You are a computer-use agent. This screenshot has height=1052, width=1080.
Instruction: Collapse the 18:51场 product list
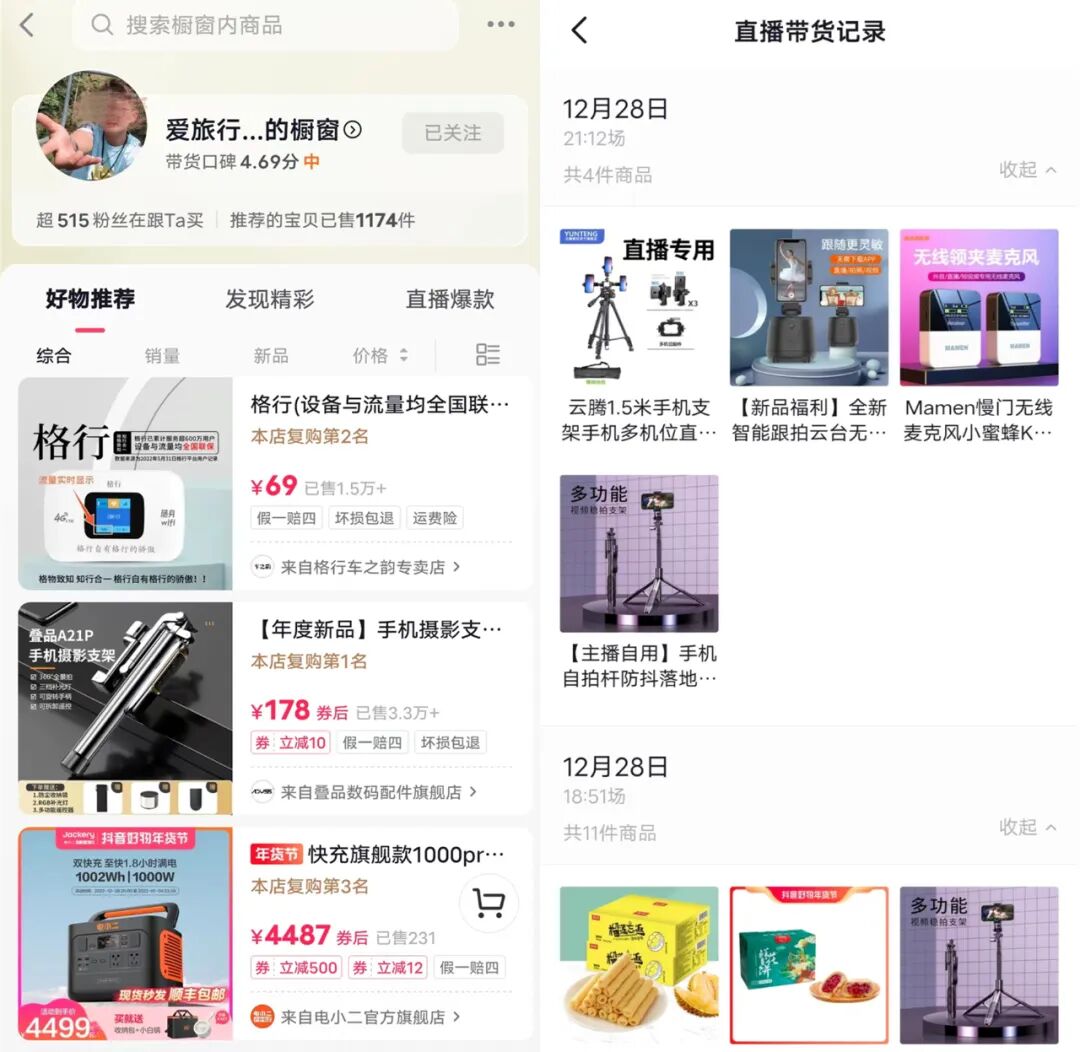pyautogui.click(x=1027, y=827)
